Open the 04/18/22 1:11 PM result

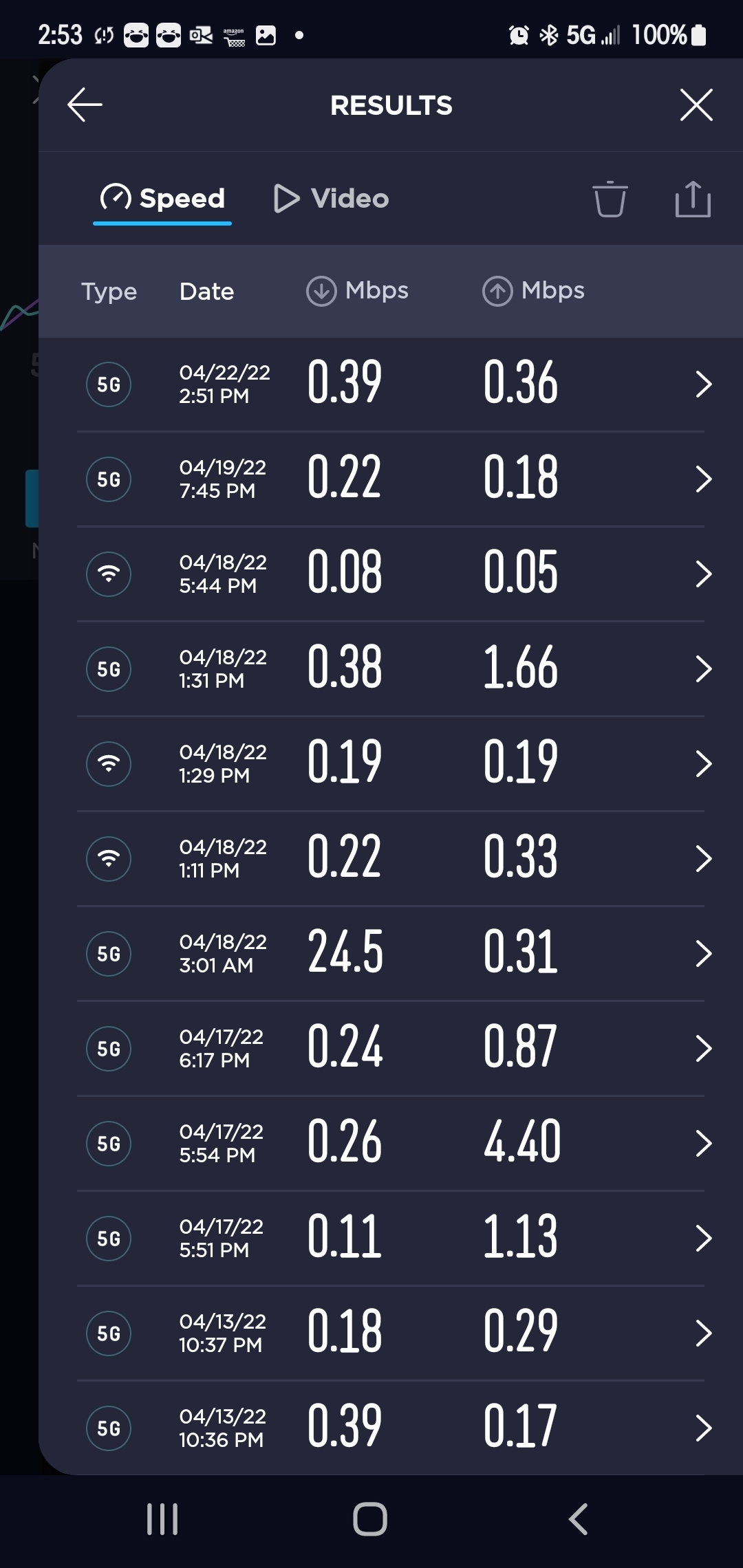tap(391, 859)
